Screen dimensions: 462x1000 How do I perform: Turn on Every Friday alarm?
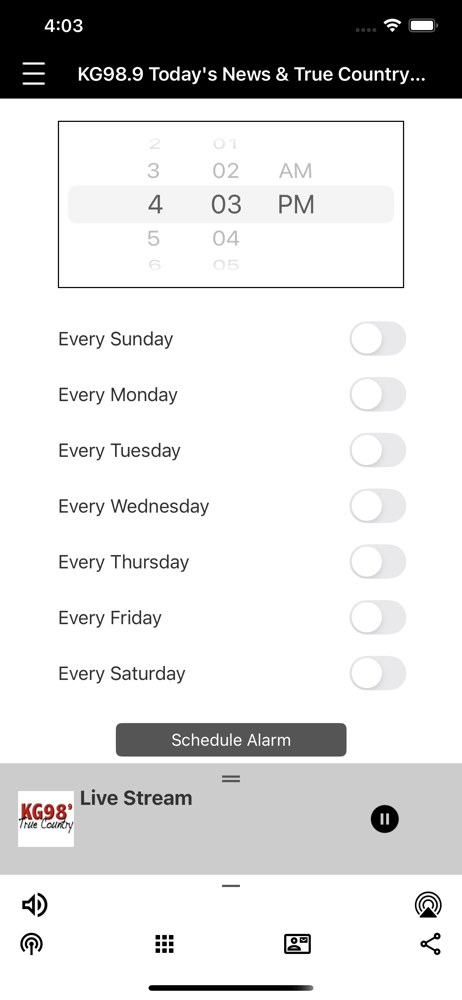[x=378, y=617]
